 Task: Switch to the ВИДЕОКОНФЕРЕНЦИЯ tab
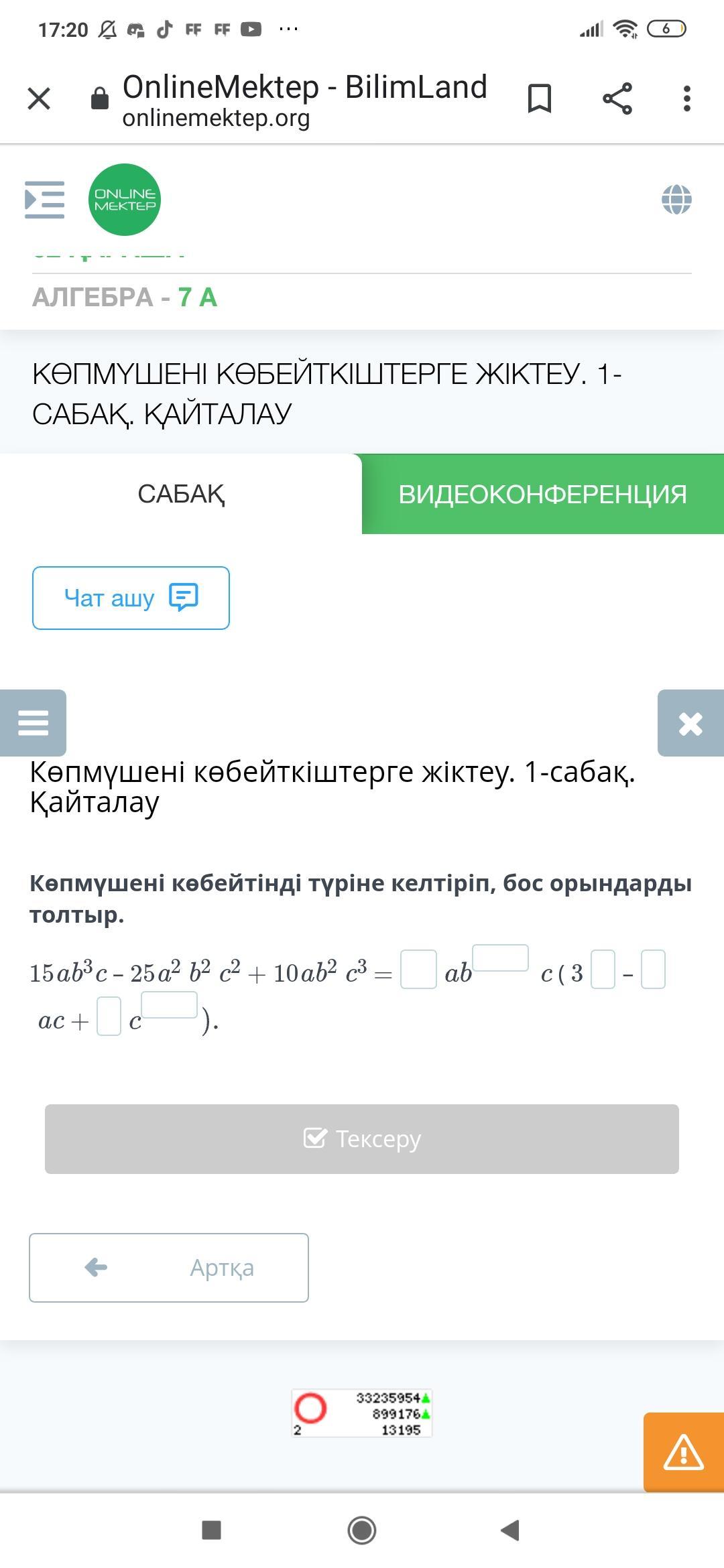pos(543,494)
